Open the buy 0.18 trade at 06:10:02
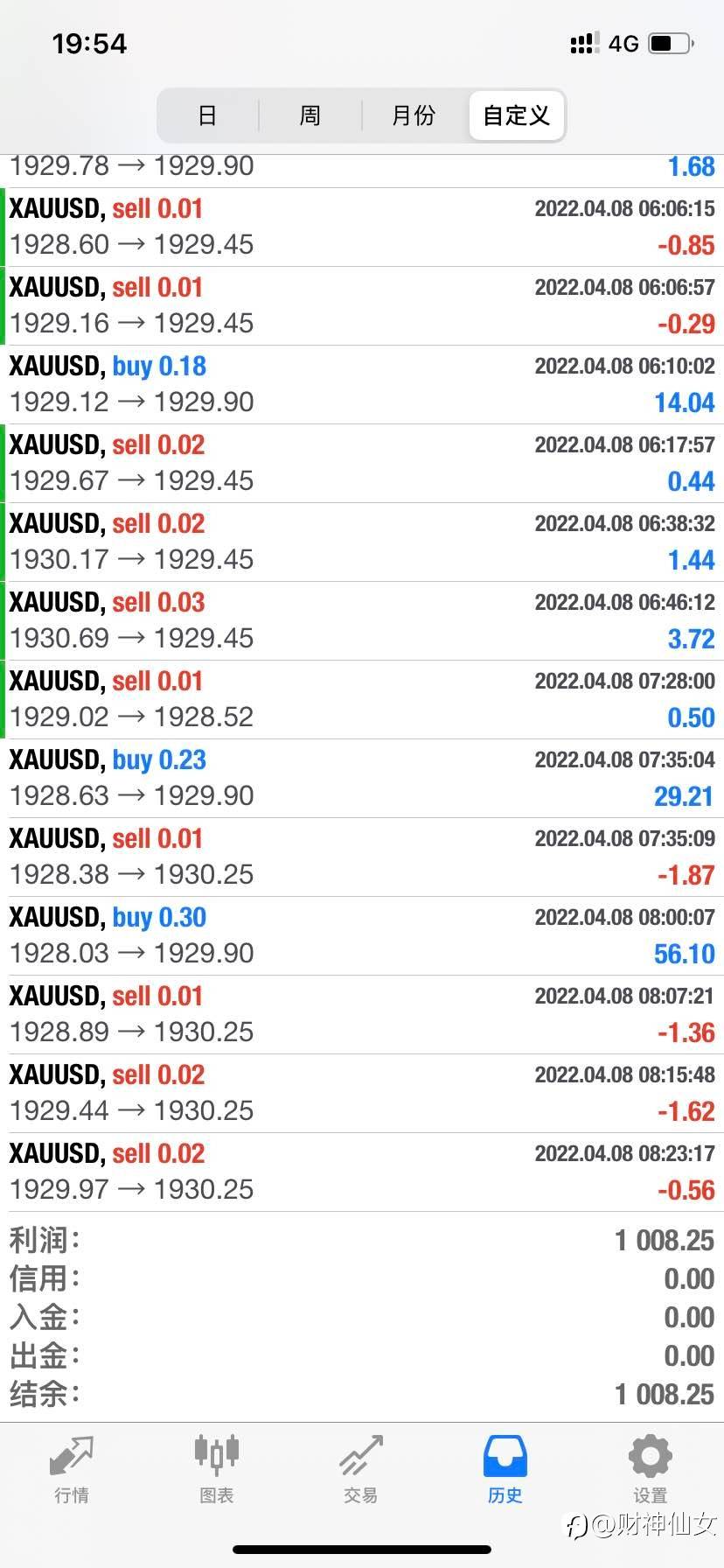Viewport: 724px width, 1568px height. 362,384
